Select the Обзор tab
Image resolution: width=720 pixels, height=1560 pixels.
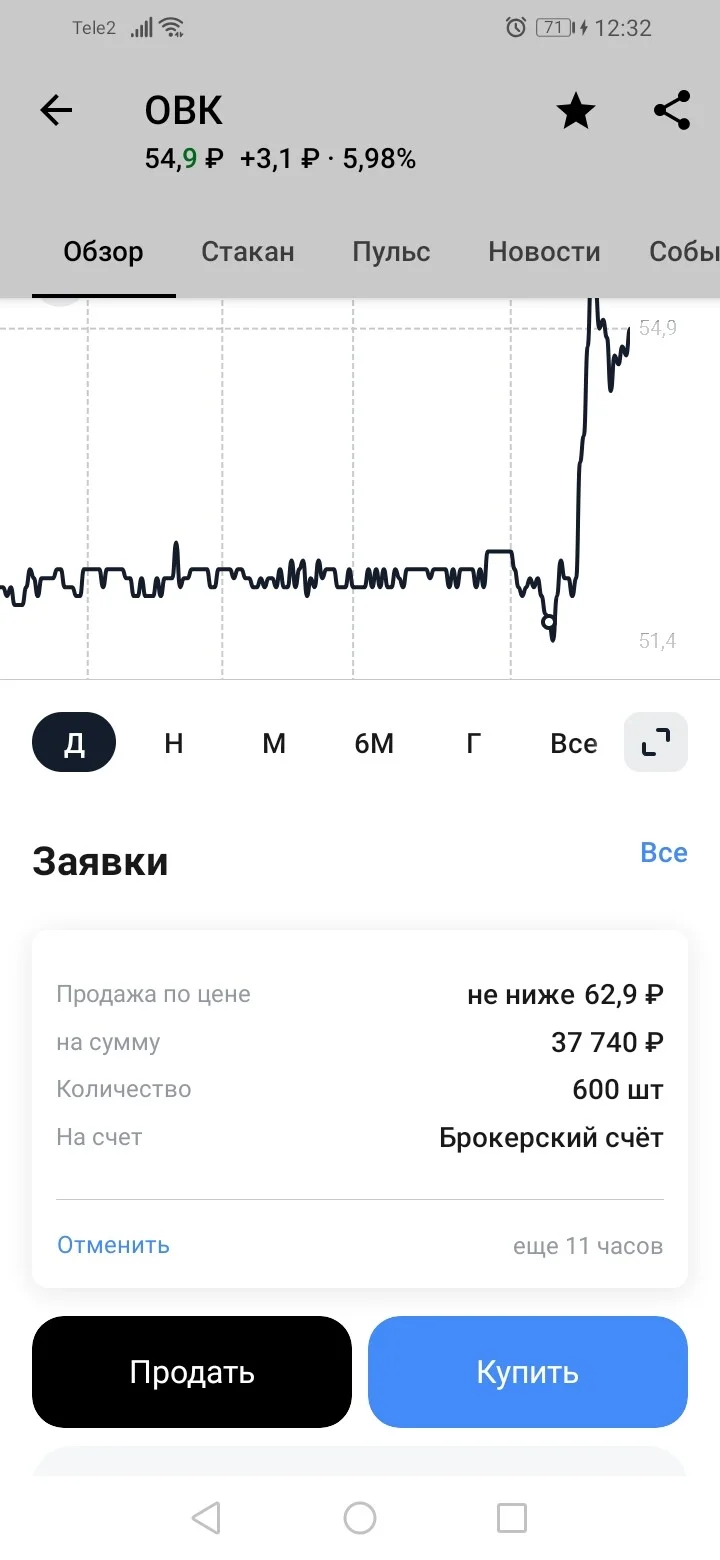coord(103,252)
